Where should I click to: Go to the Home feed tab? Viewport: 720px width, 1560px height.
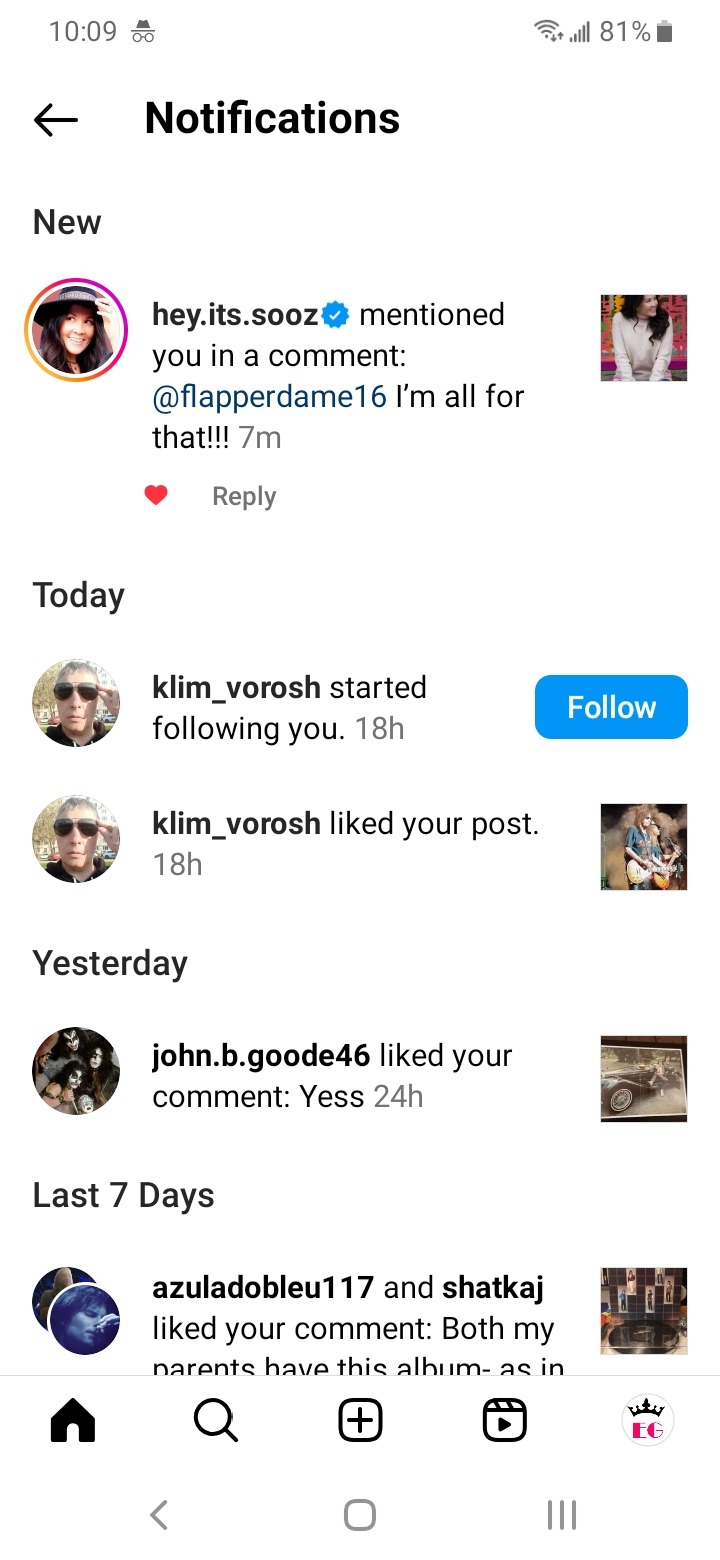pyautogui.click(x=72, y=1420)
